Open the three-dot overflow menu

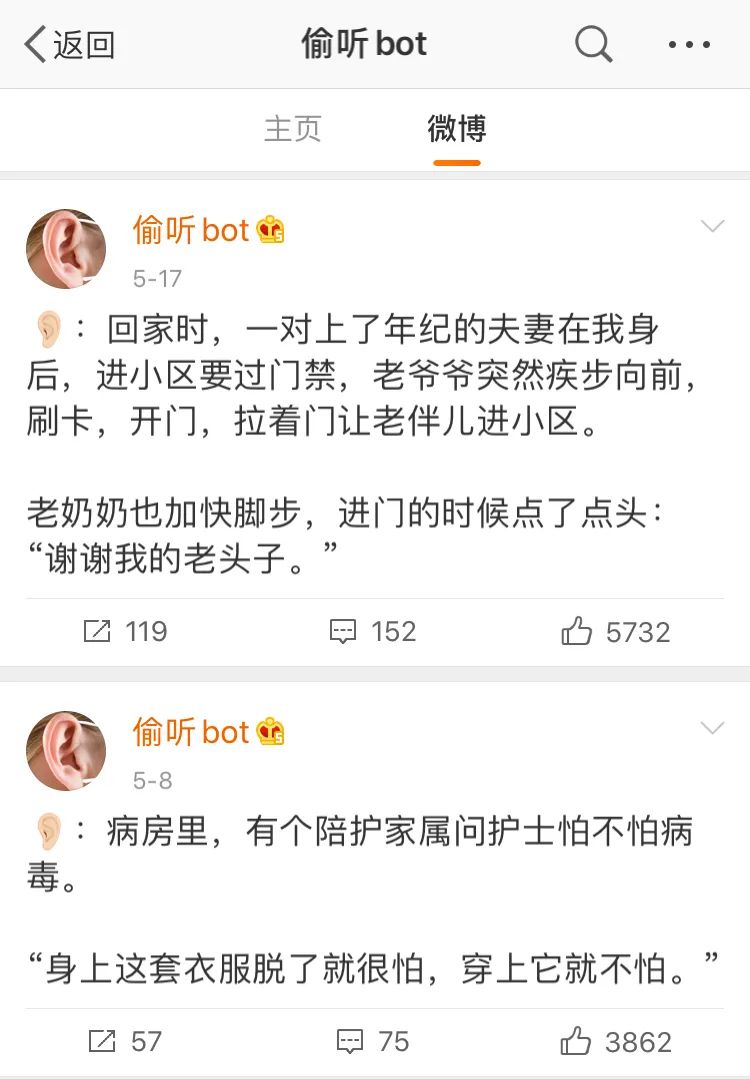(x=689, y=45)
